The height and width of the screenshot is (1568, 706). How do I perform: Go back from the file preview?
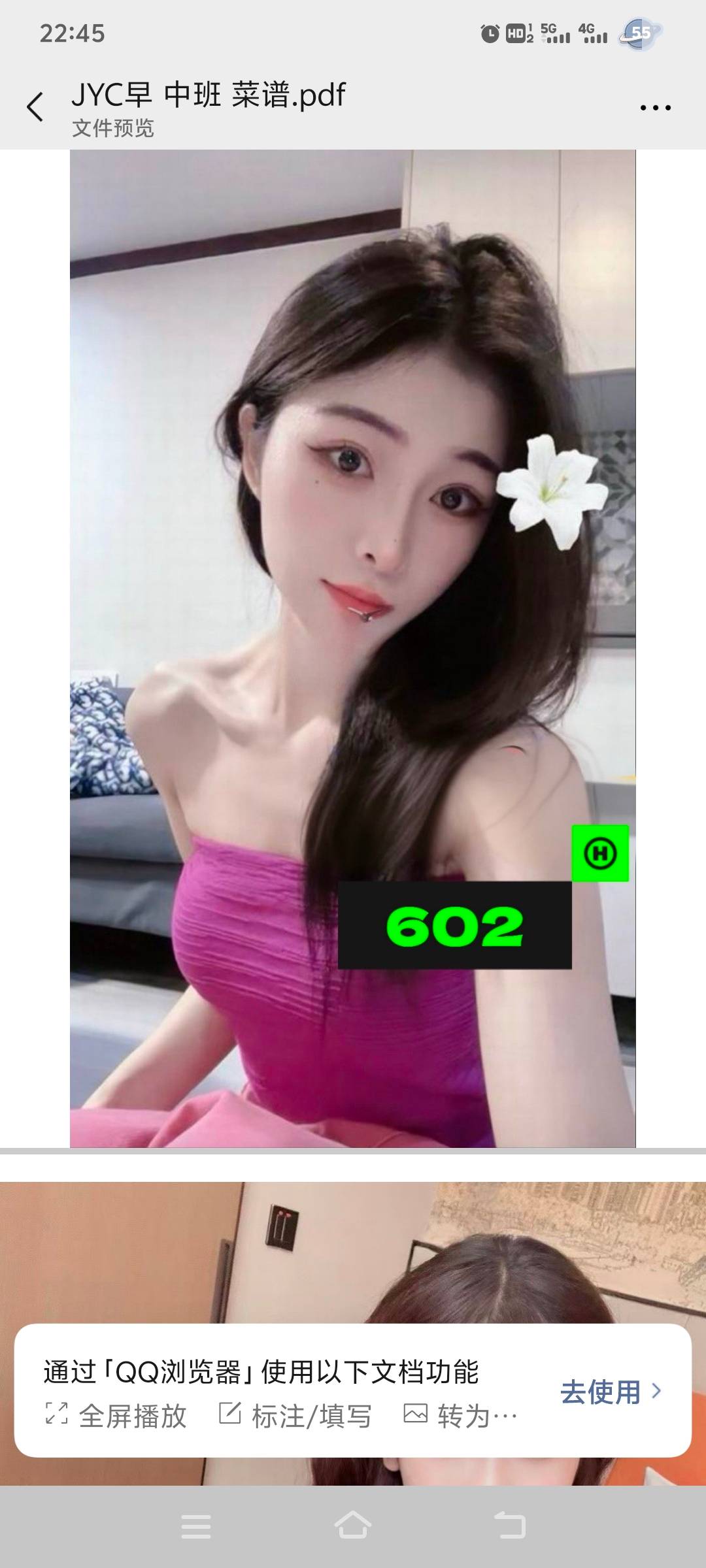click(35, 107)
